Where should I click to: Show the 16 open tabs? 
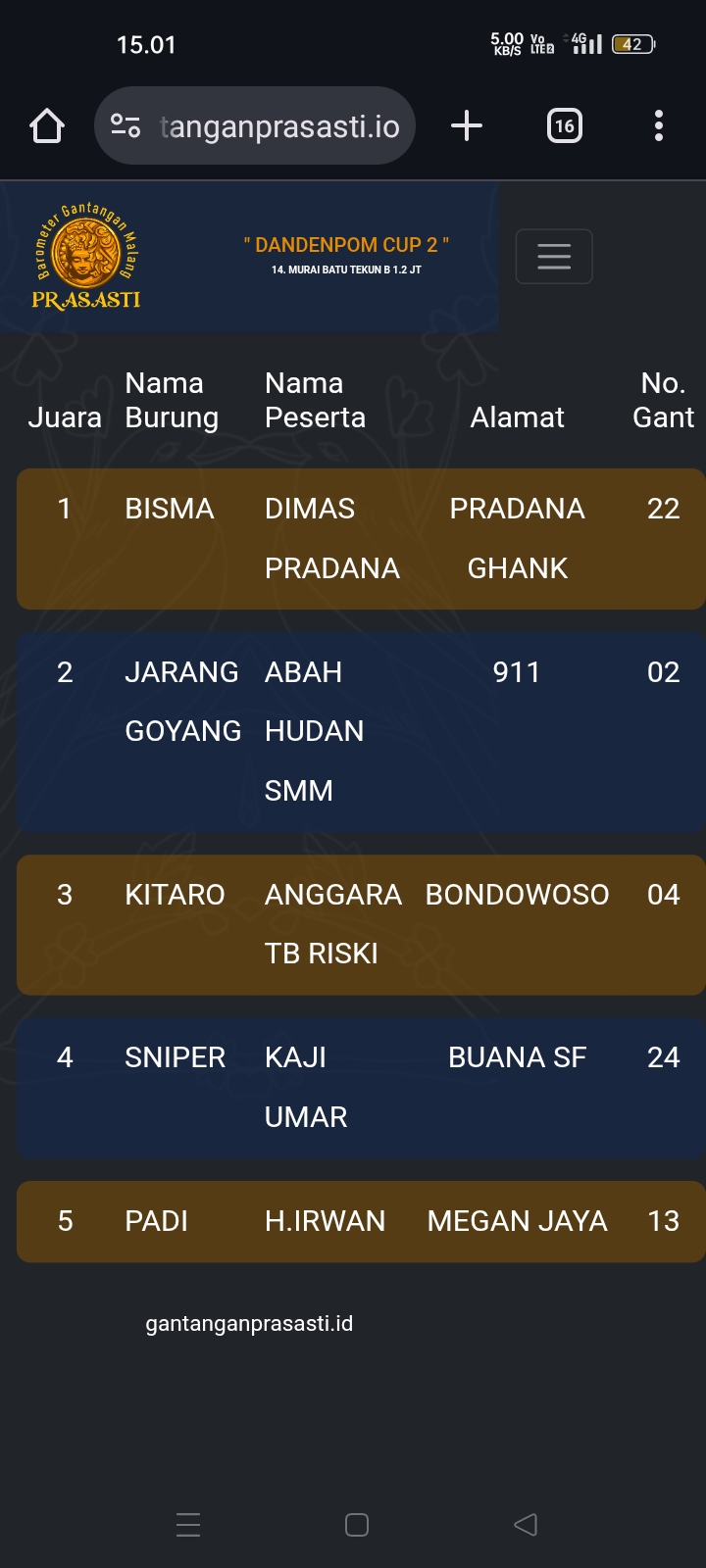(564, 126)
